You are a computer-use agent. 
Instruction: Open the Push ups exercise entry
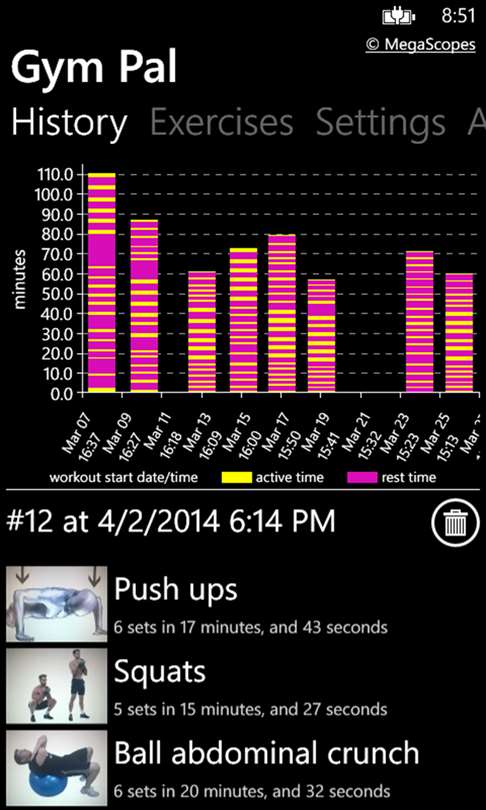(x=243, y=604)
